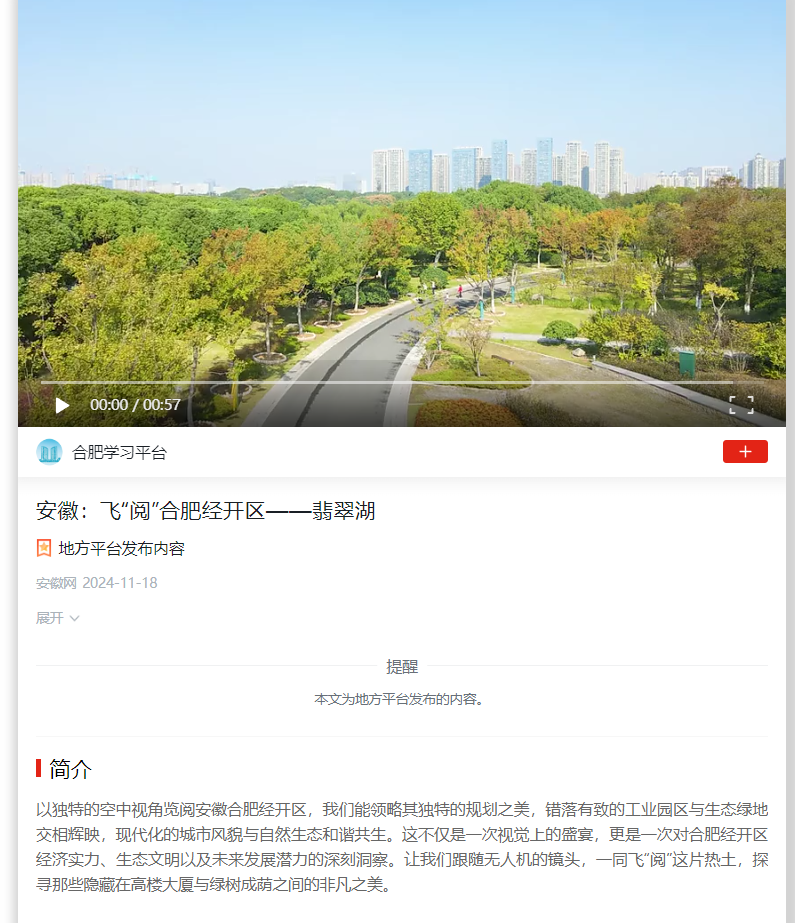Image resolution: width=795 pixels, height=923 pixels.
Task: Follow 合肥学习平台 with the red plus button
Action: [x=745, y=452]
